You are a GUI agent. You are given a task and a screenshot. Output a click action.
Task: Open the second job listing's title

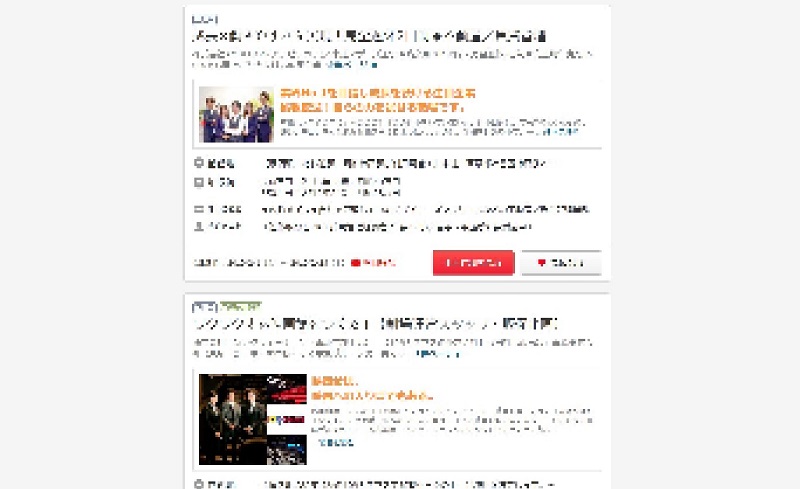coord(375,325)
